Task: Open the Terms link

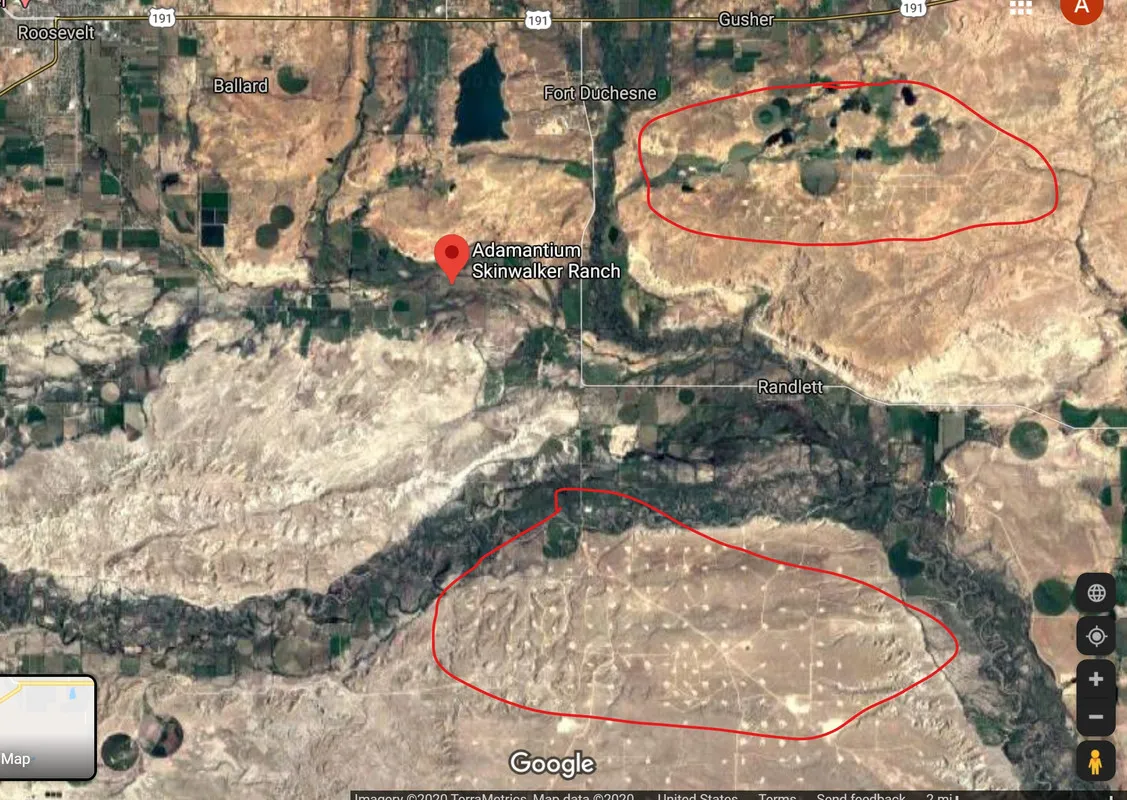Action: point(777,796)
